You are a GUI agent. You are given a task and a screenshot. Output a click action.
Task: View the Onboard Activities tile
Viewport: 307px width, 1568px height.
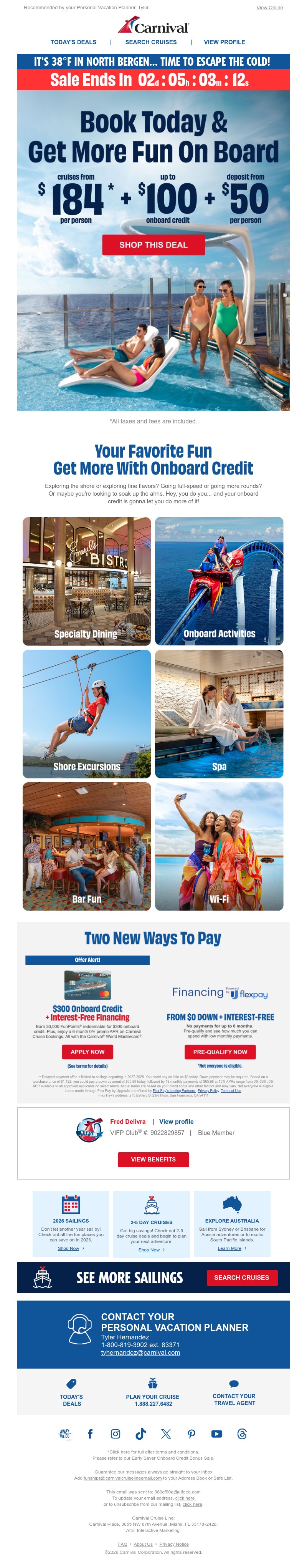[x=219, y=581]
